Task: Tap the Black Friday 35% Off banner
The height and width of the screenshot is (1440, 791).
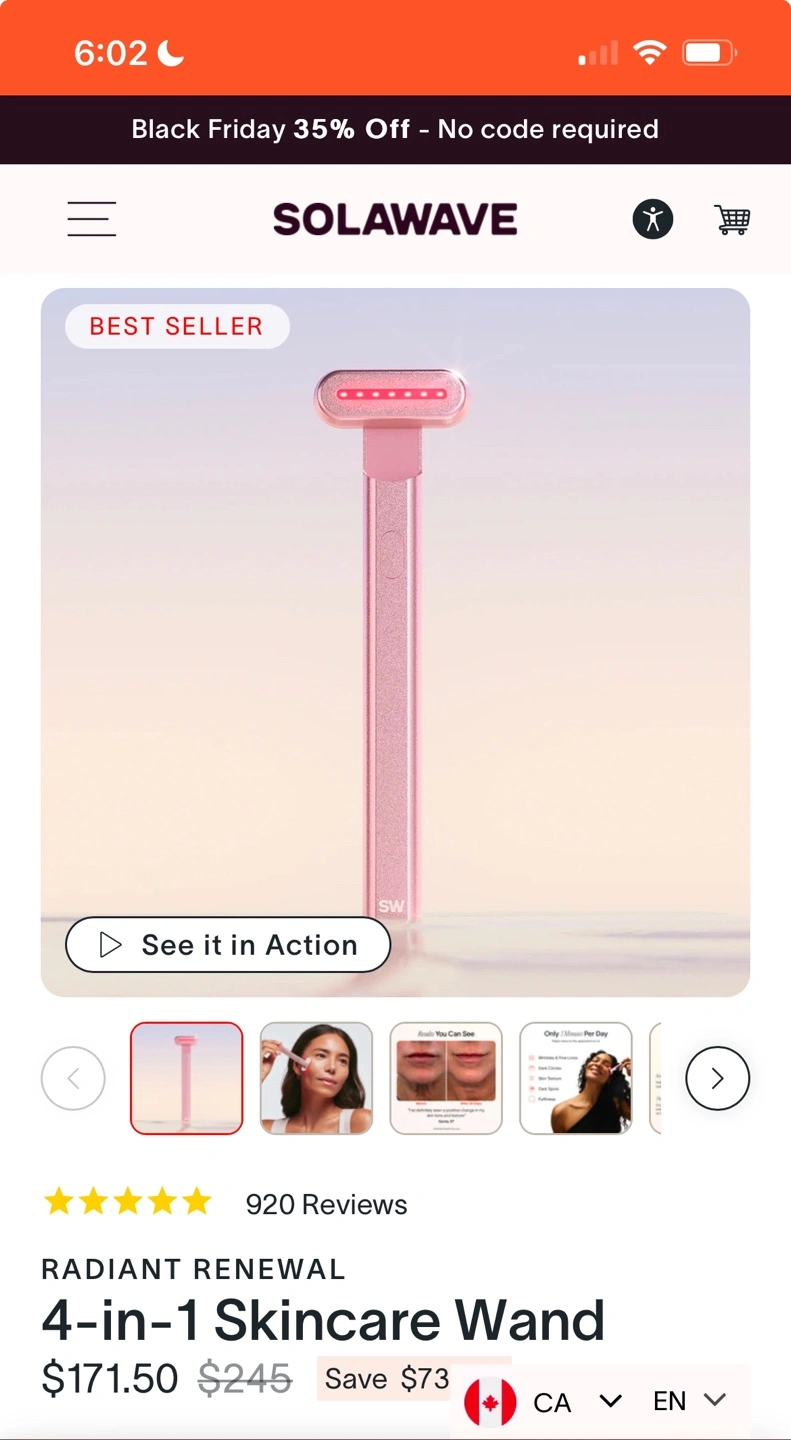Action: point(395,129)
